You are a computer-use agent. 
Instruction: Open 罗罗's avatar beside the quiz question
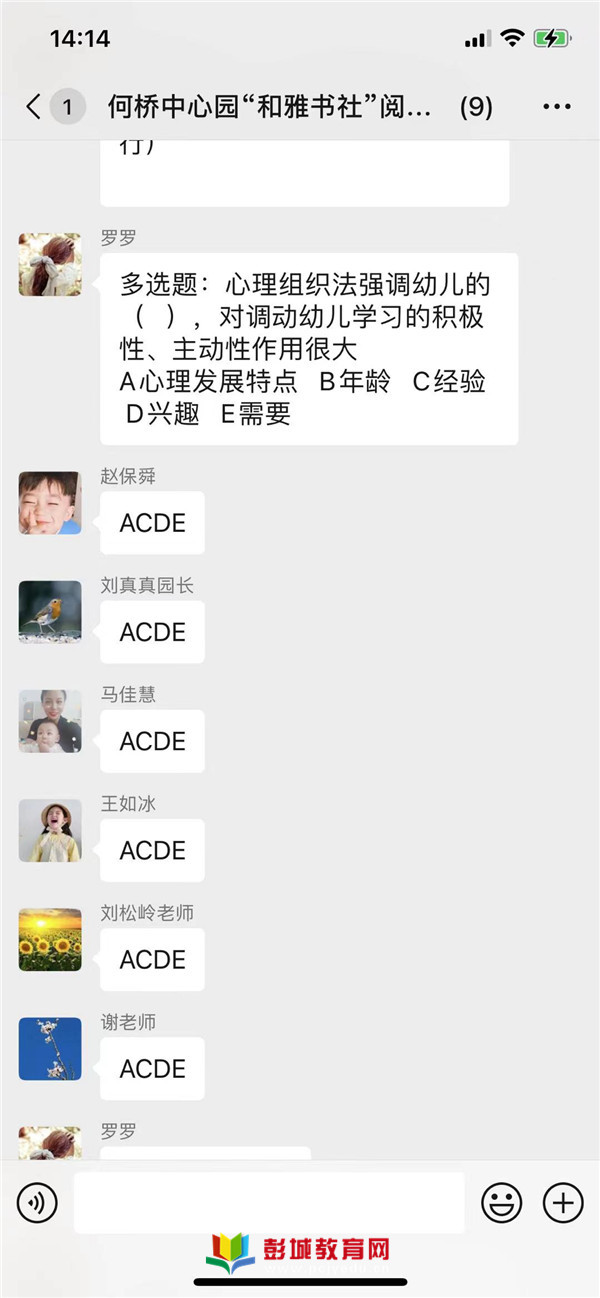[50, 265]
